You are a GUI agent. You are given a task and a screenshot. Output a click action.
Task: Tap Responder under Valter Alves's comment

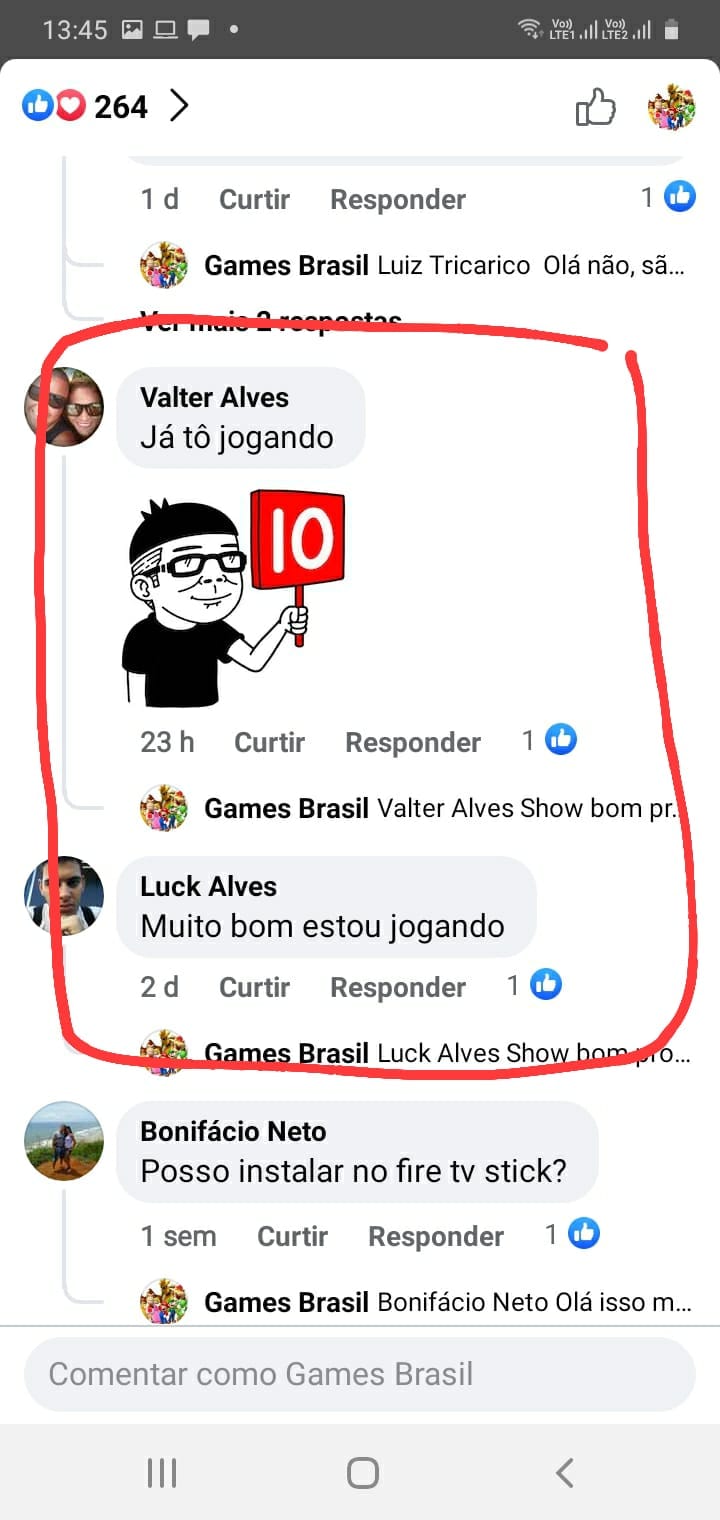pos(413,742)
